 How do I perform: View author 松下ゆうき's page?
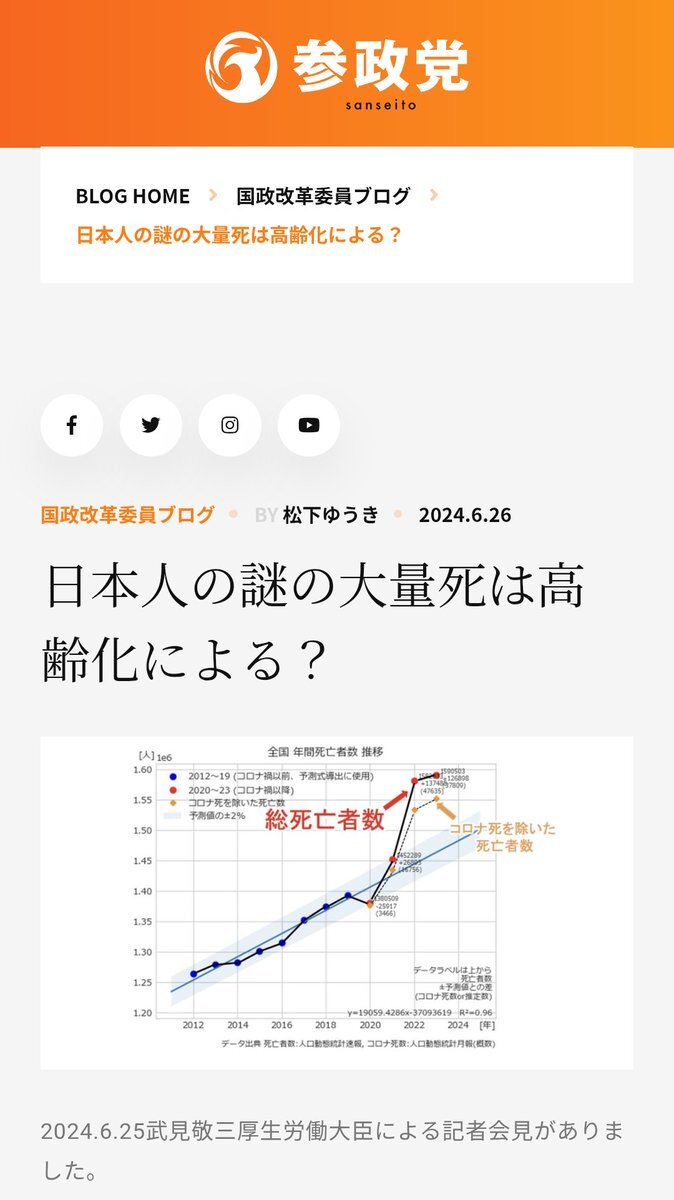pos(331,515)
